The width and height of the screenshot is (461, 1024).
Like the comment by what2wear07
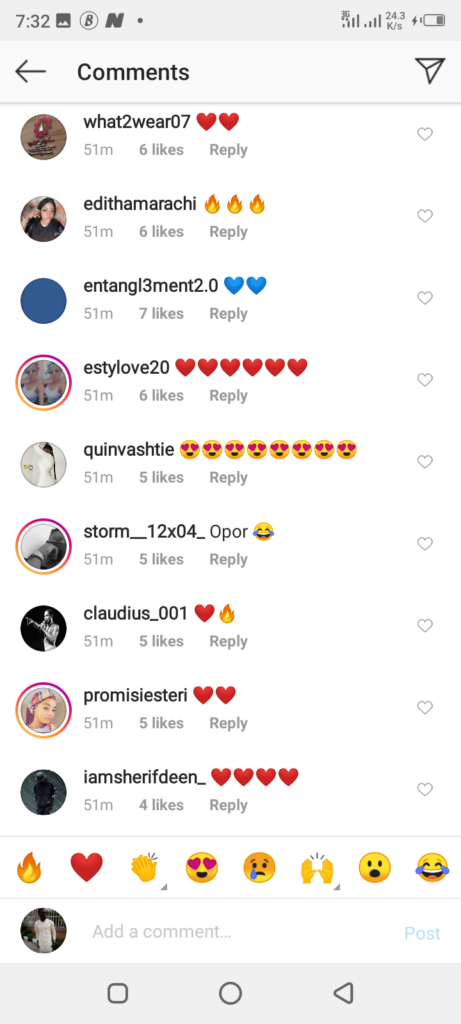click(x=425, y=134)
